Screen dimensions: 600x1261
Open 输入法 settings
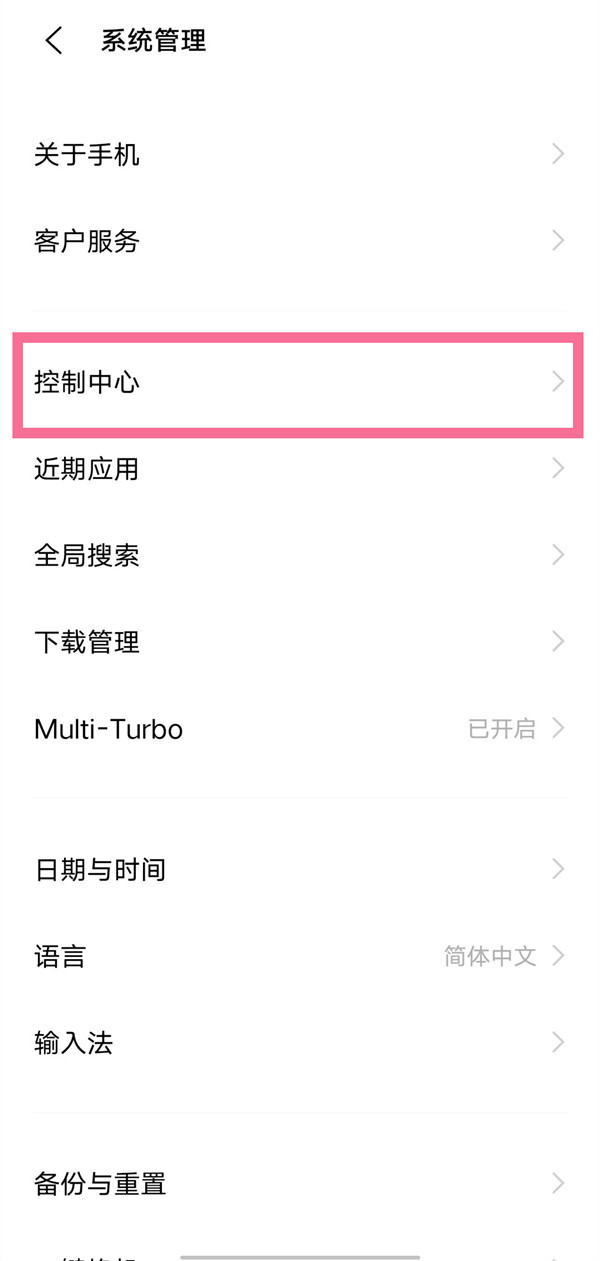click(298, 1043)
